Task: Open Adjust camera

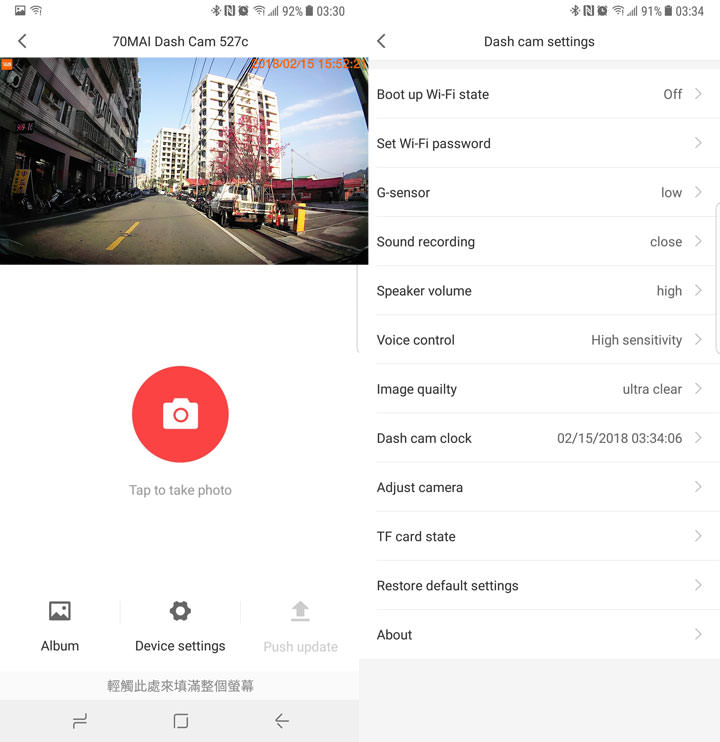Action: (x=539, y=487)
